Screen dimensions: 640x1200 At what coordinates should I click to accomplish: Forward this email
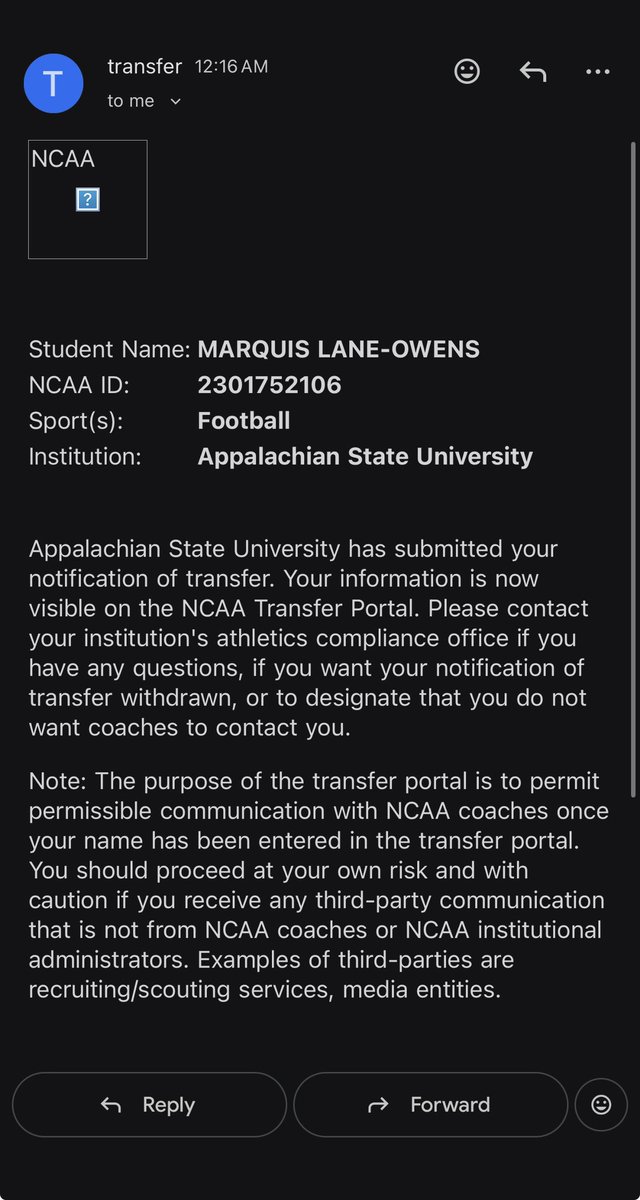[x=431, y=1105]
